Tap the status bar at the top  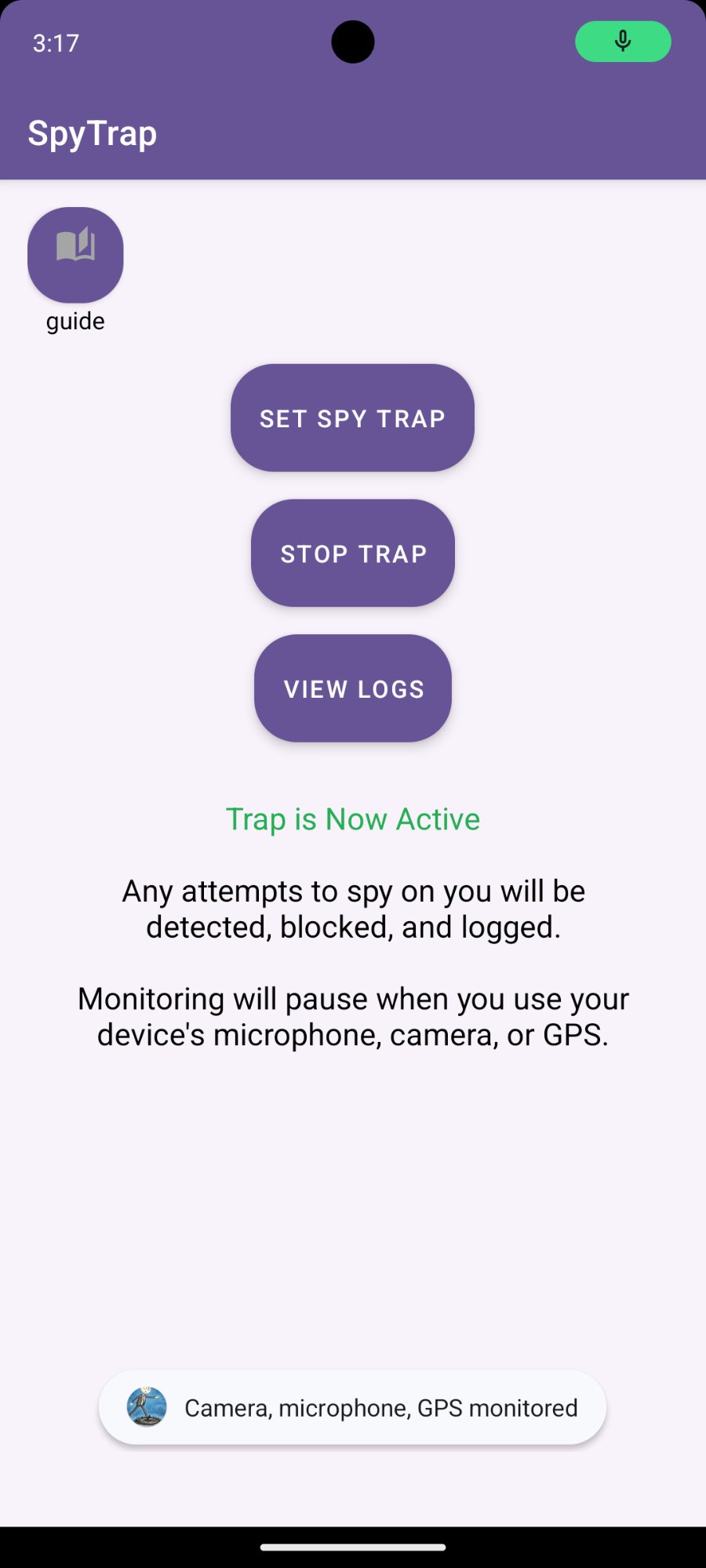point(353,43)
